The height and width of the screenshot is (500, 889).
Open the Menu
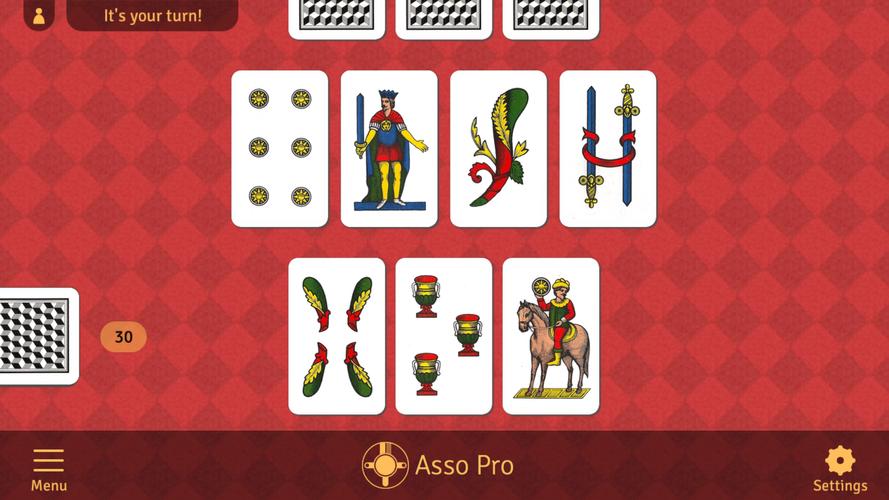click(x=48, y=468)
